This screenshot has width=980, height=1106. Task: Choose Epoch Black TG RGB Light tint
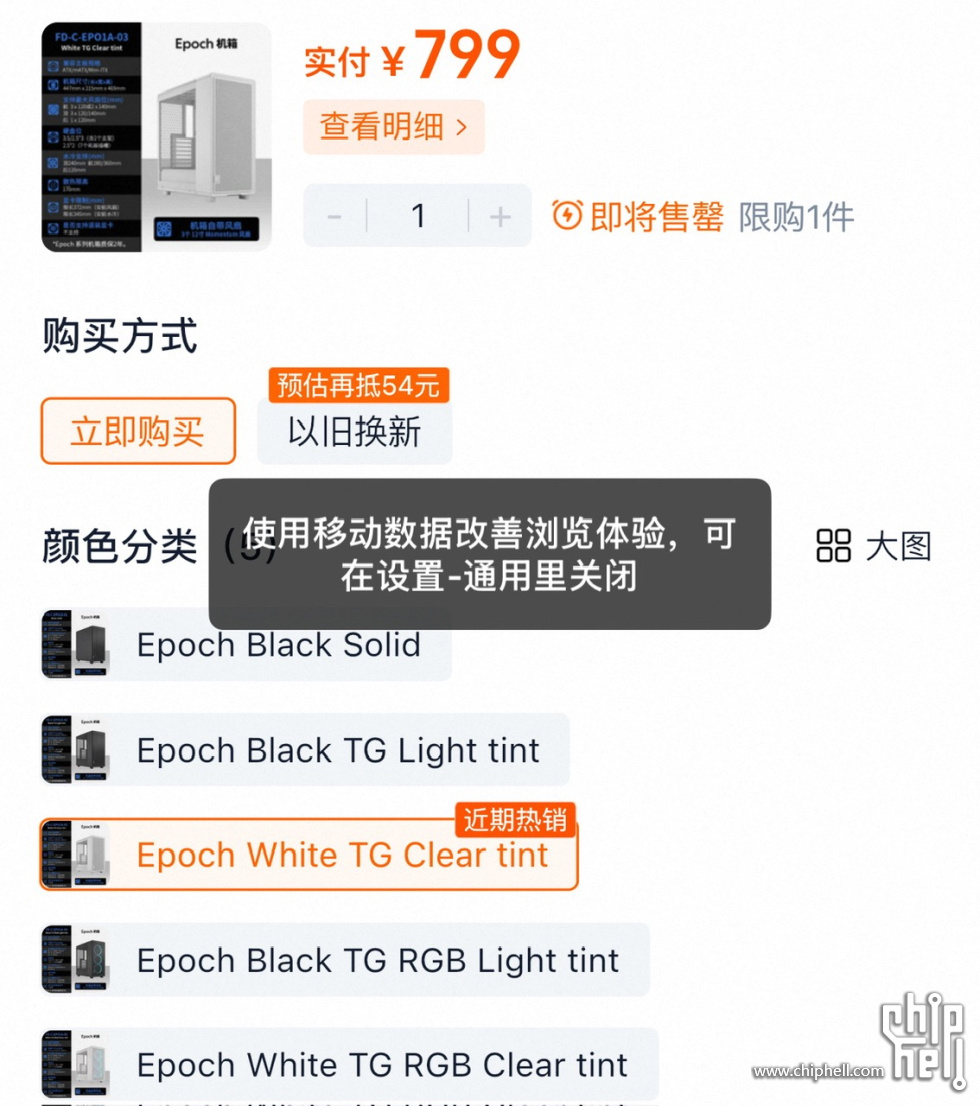[x=345, y=960]
